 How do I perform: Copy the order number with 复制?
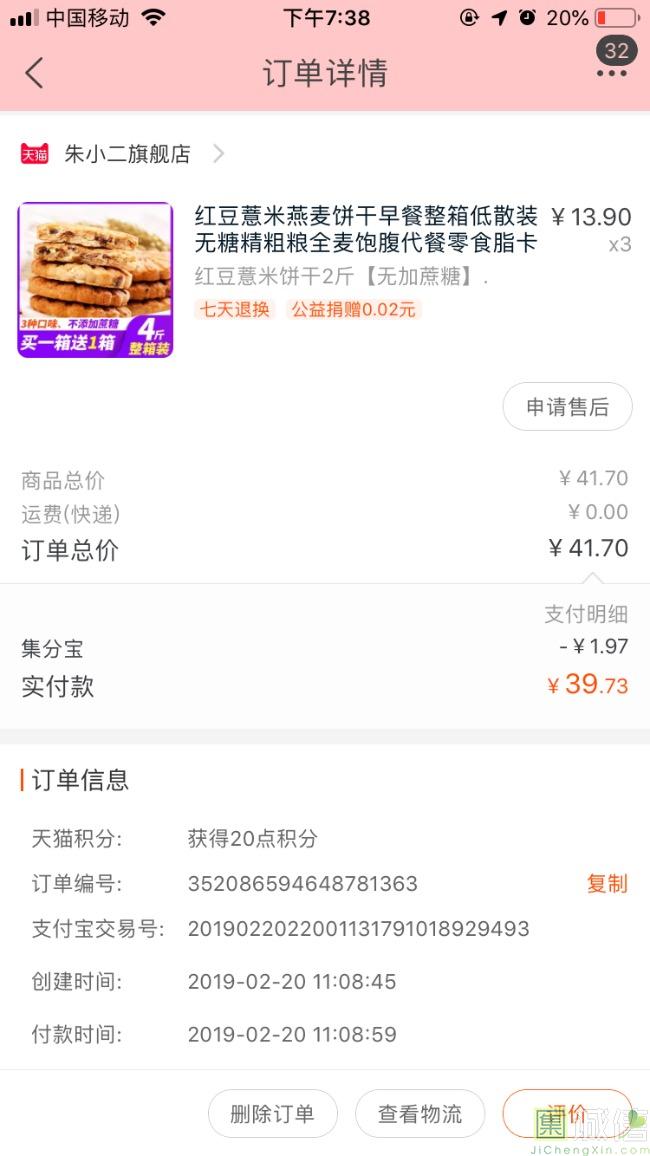(606, 884)
